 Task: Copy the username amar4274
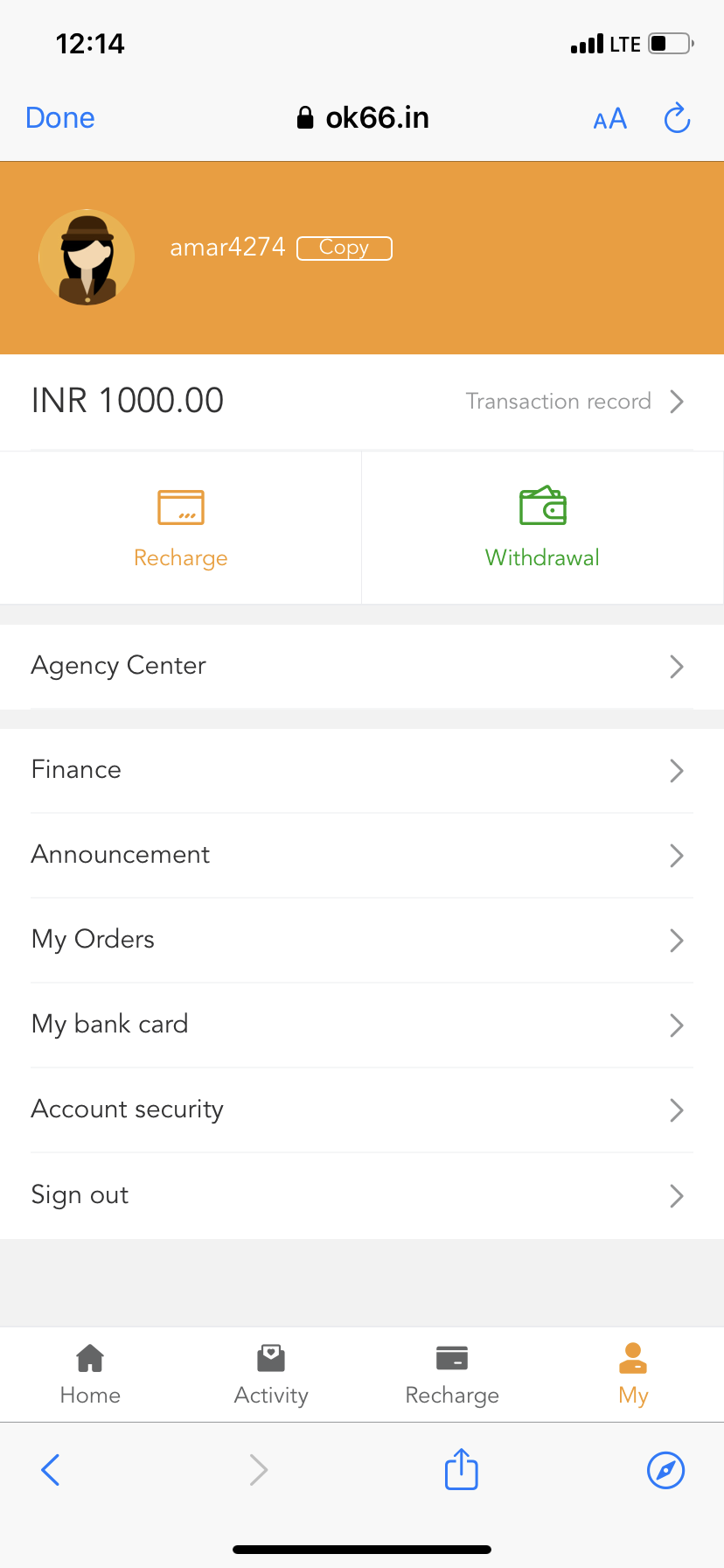[345, 248]
